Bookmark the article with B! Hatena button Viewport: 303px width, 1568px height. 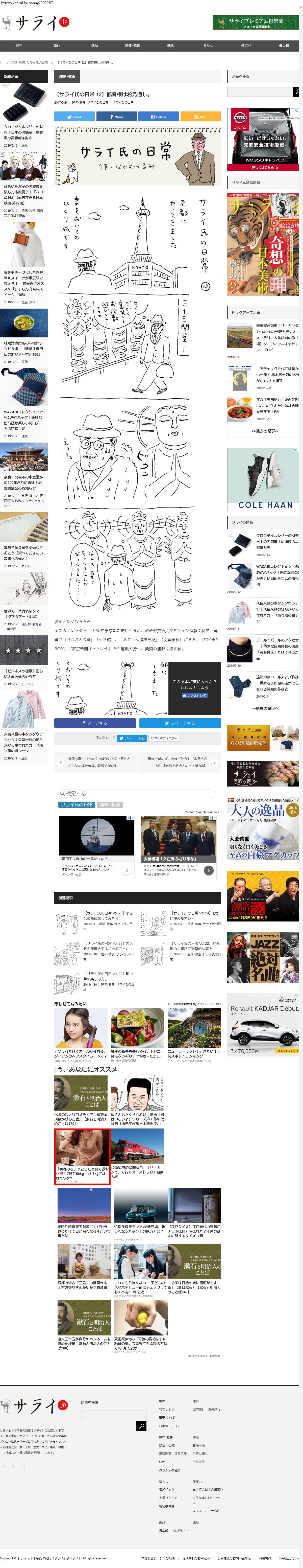tap(158, 116)
